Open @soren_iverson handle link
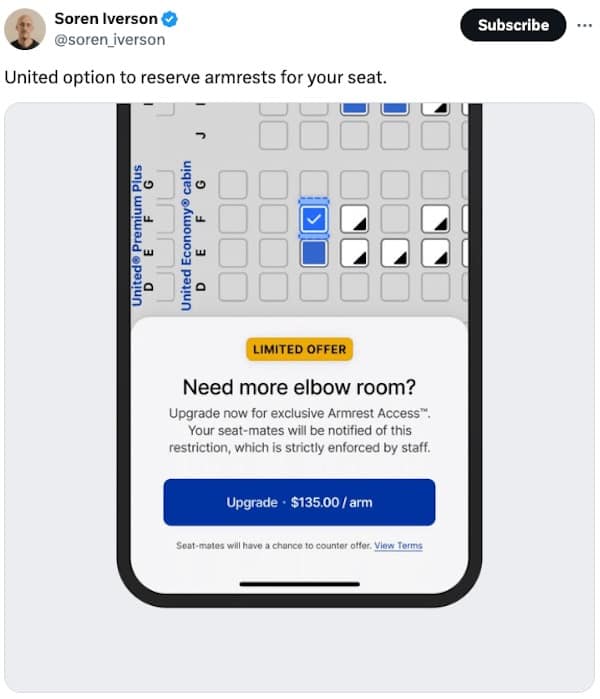The image size is (600, 699). coord(109,40)
